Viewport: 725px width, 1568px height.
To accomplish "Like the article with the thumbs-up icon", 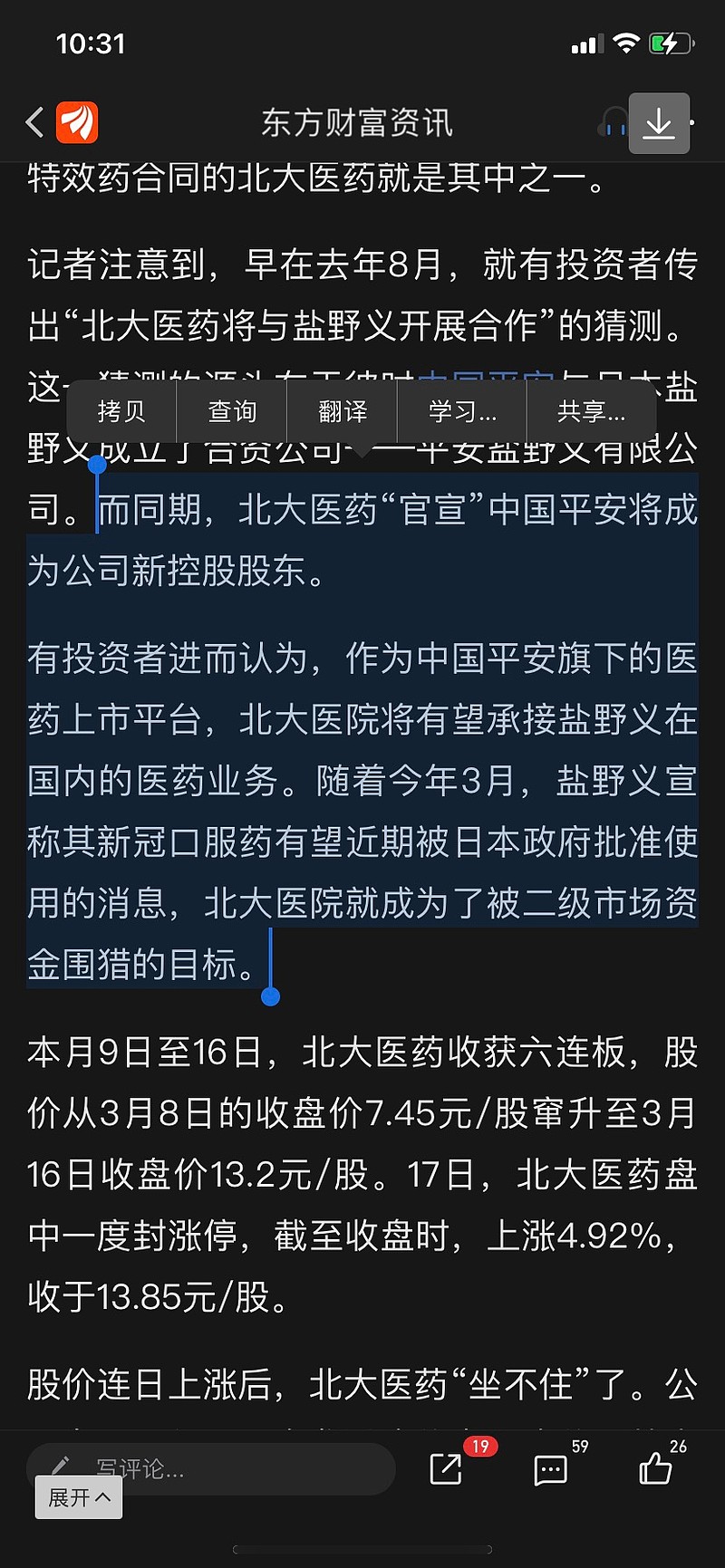I will pyautogui.click(x=655, y=1468).
